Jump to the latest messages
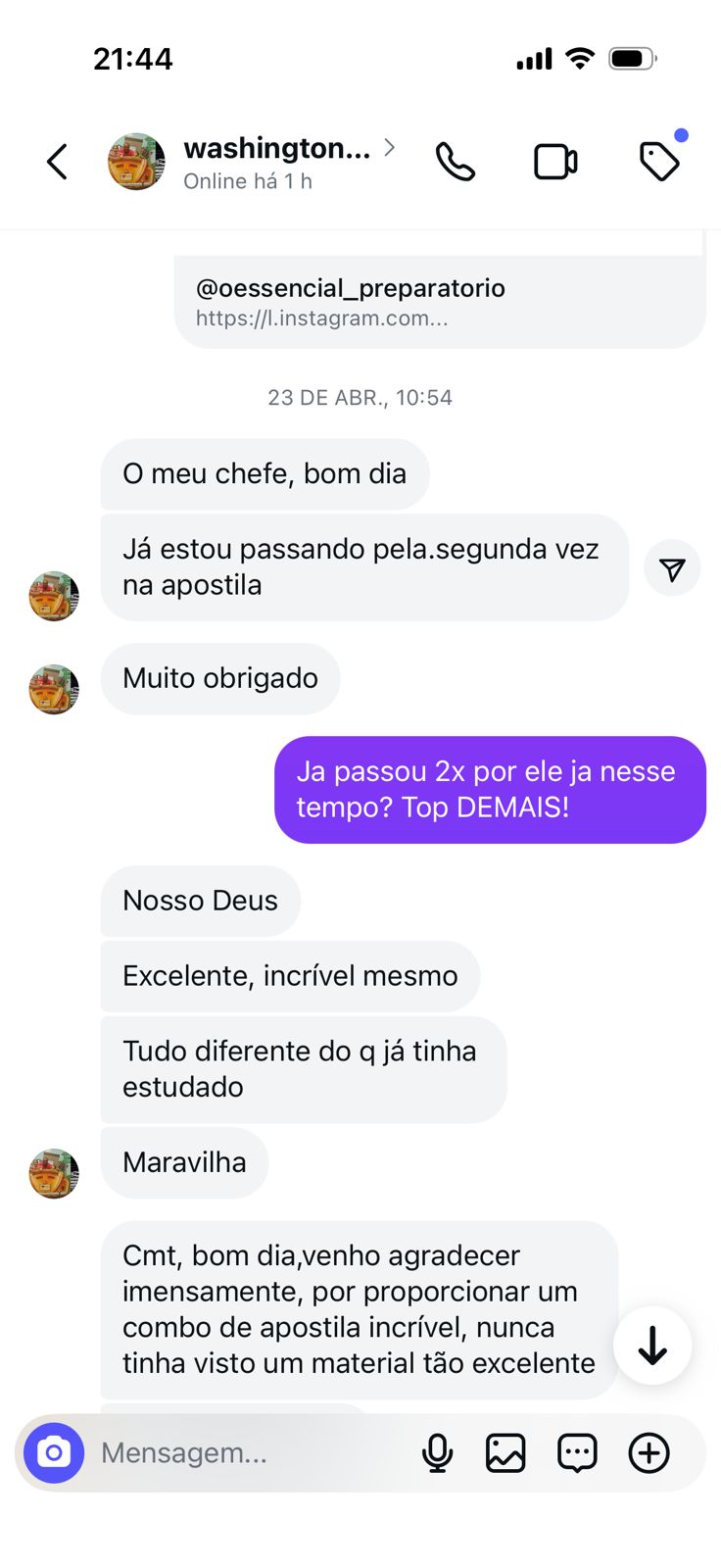 [x=652, y=1346]
